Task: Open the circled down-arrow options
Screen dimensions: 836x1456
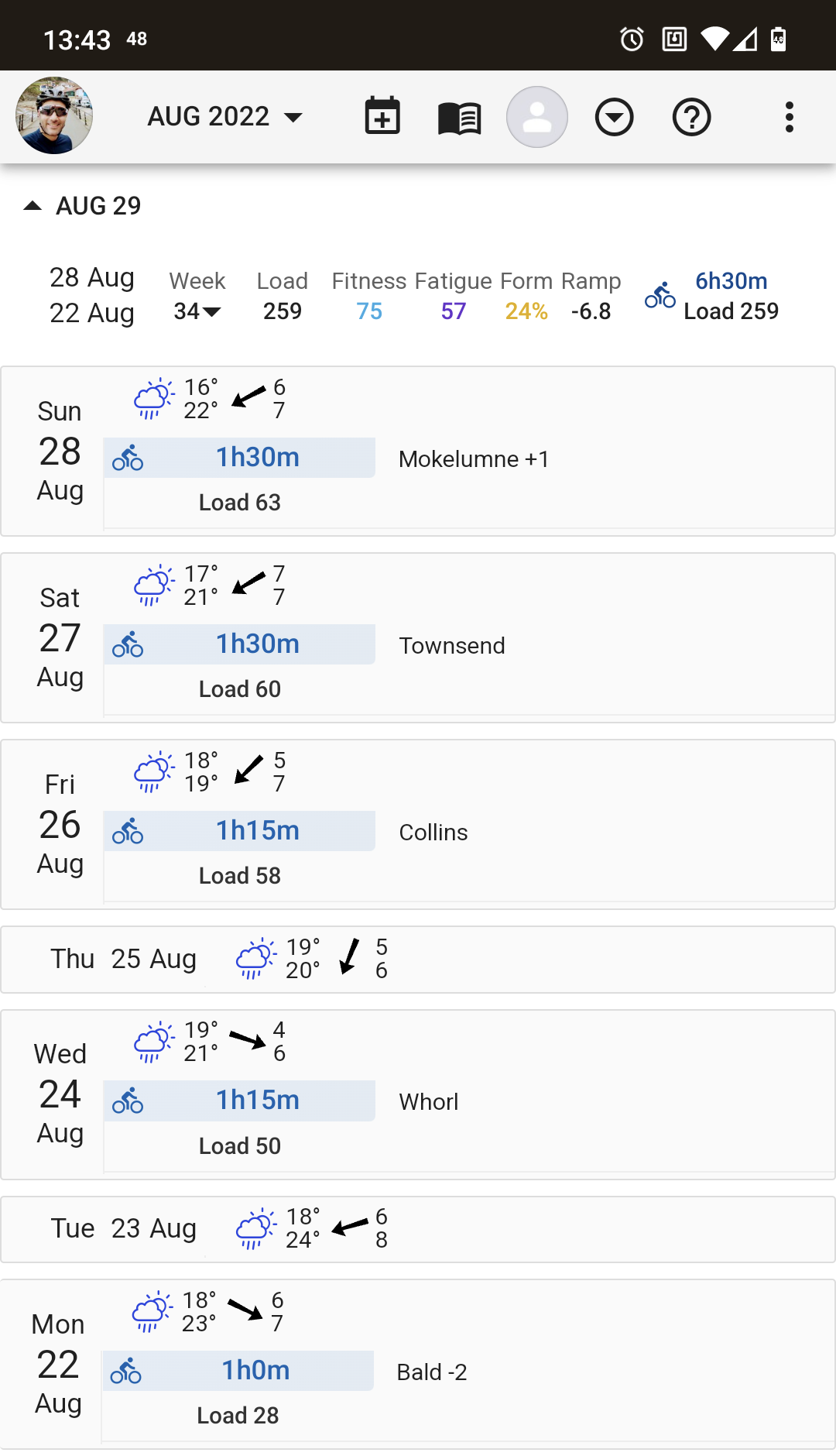Action: click(615, 117)
